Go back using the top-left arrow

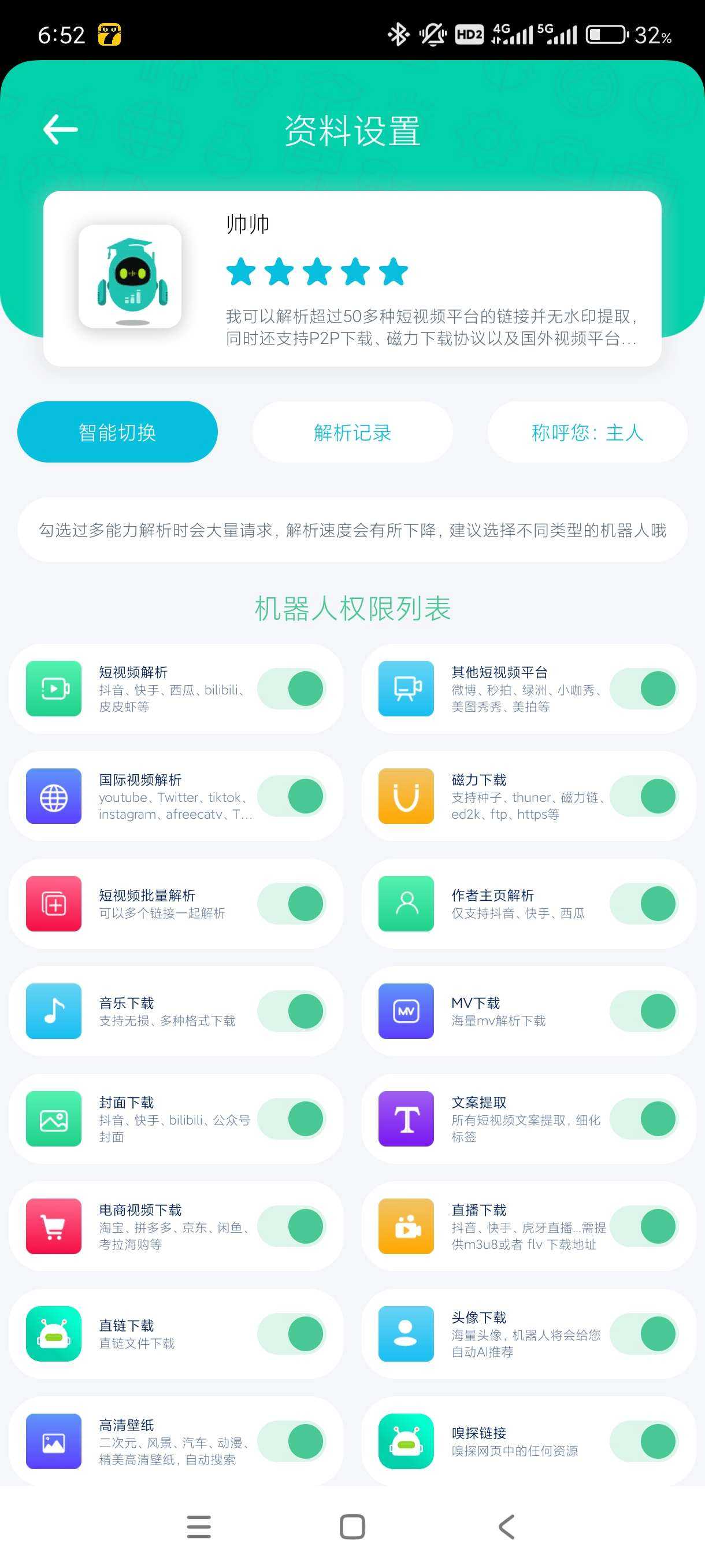pos(60,129)
